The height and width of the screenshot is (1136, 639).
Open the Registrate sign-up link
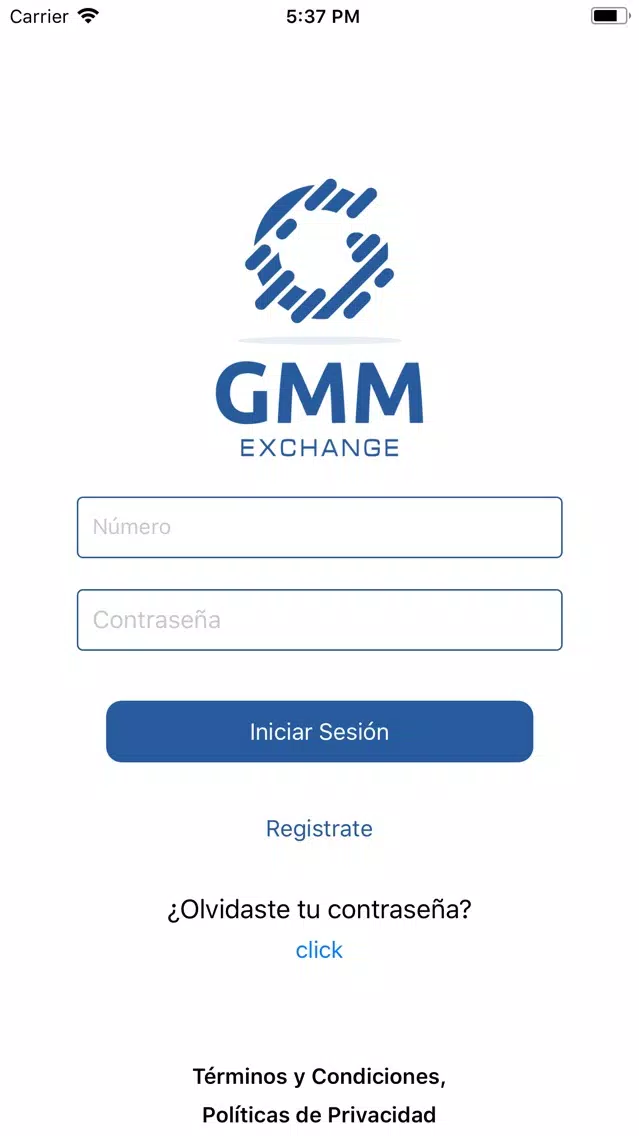point(320,828)
